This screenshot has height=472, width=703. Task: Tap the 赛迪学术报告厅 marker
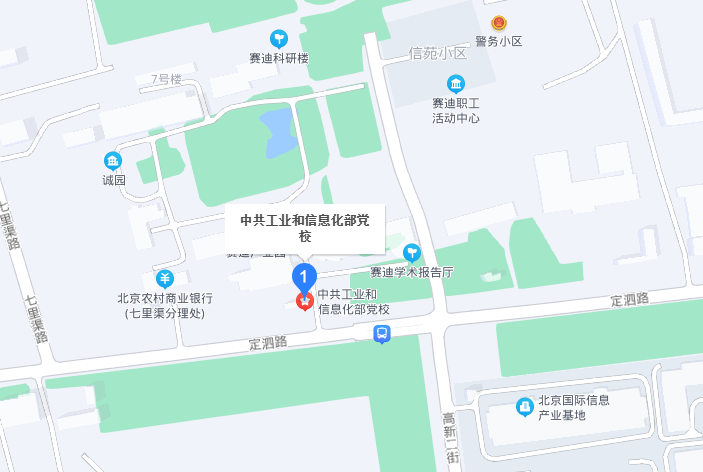point(411,252)
